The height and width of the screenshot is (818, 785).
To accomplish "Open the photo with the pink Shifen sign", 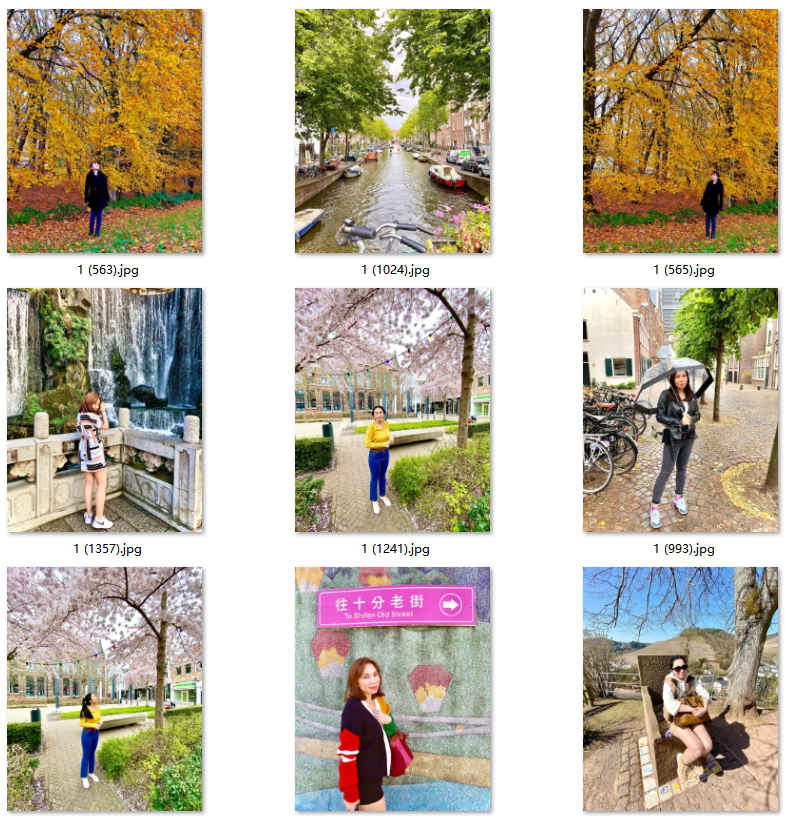I will click(x=392, y=689).
